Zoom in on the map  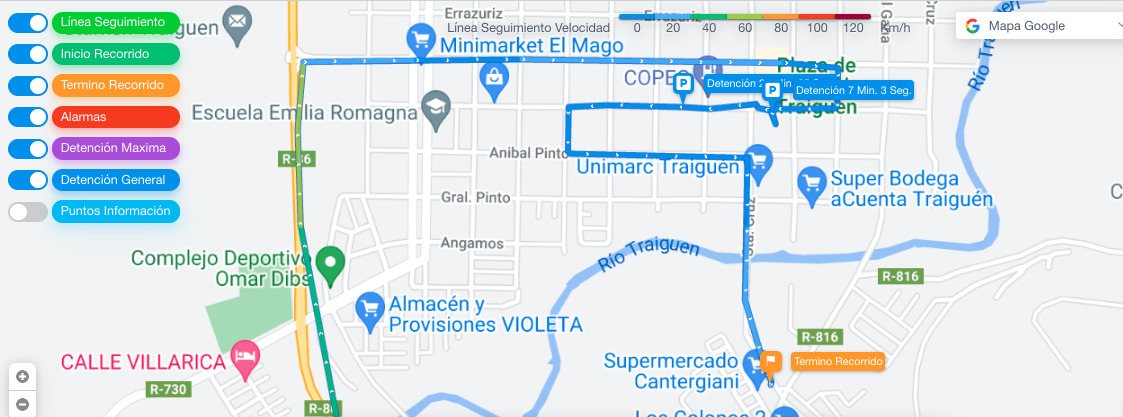[22, 377]
